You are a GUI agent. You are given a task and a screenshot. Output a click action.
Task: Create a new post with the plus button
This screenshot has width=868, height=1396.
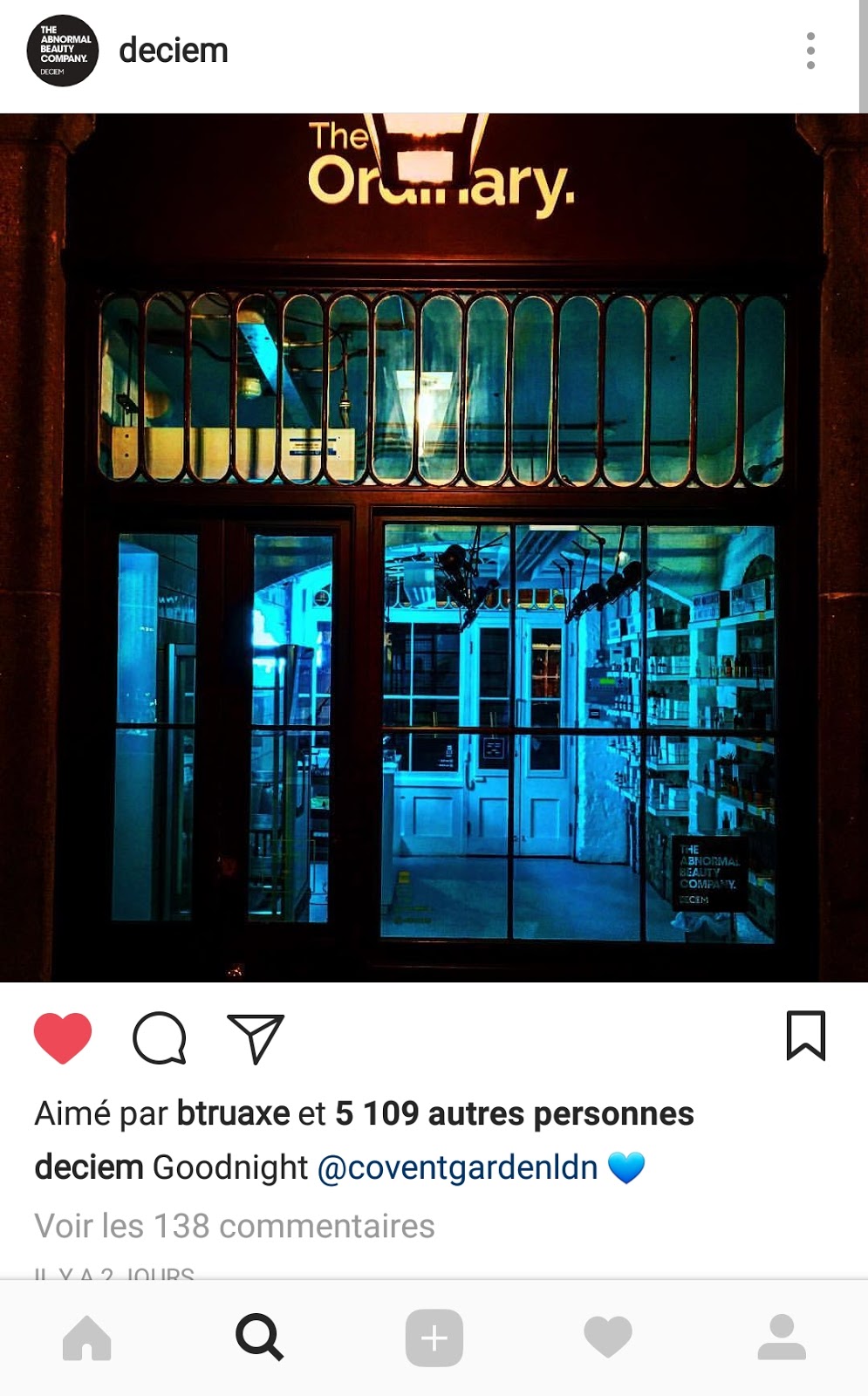434,1338
